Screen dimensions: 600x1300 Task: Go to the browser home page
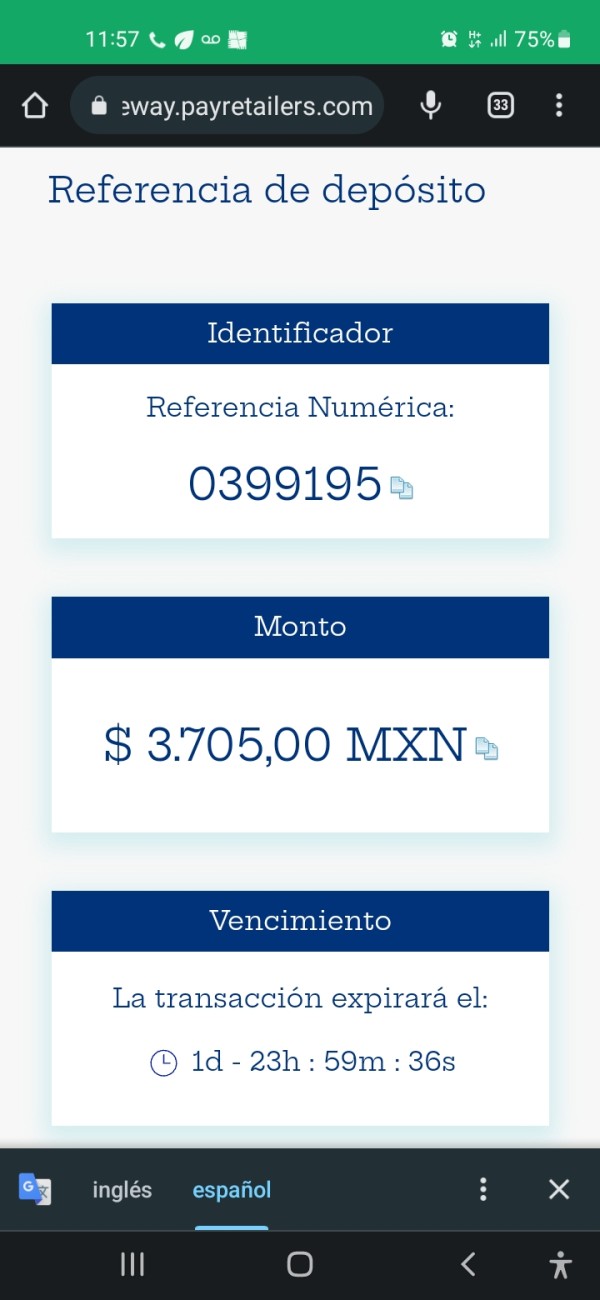[x=35, y=105]
